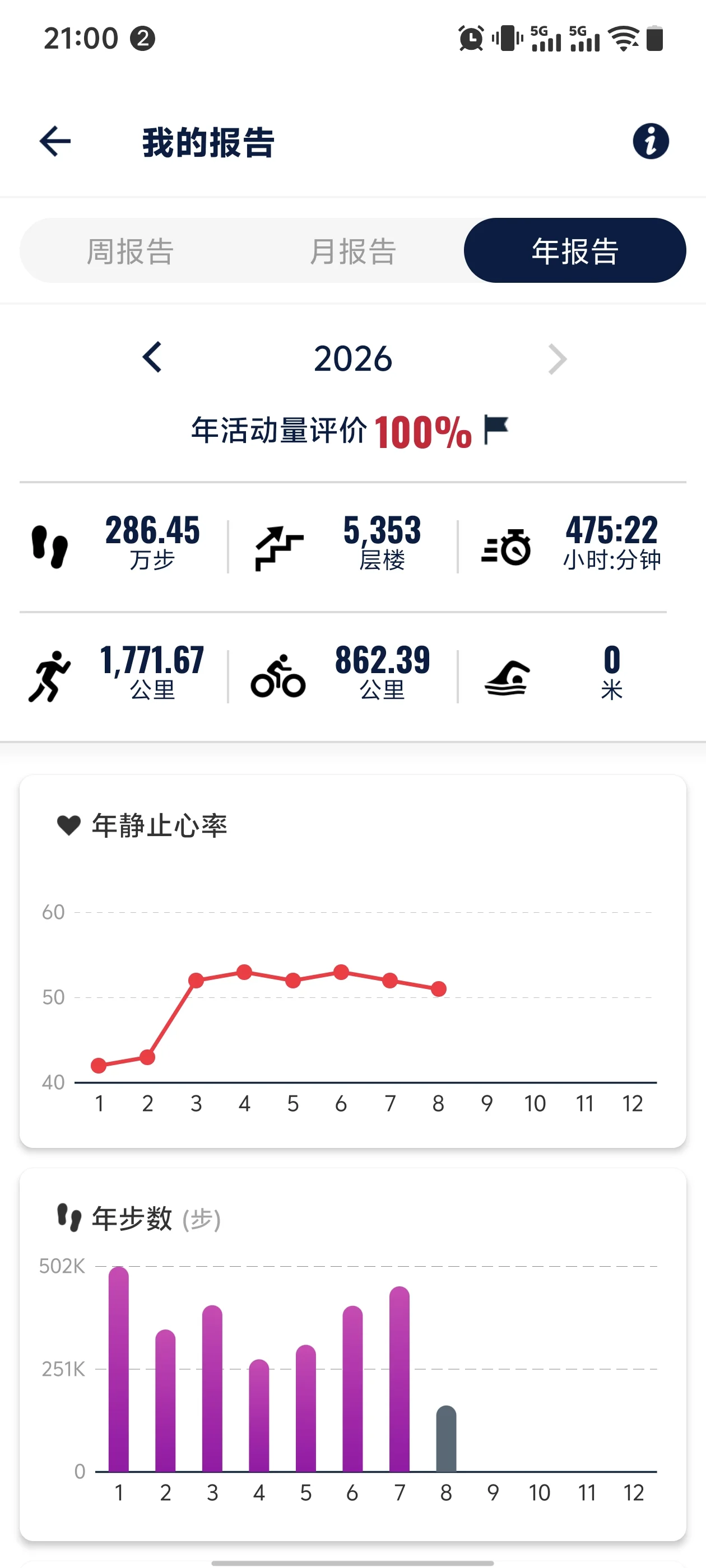Select the 年报告 tab
Image resolution: width=706 pixels, height=1568 pixels.
click(x=575, y=251)
